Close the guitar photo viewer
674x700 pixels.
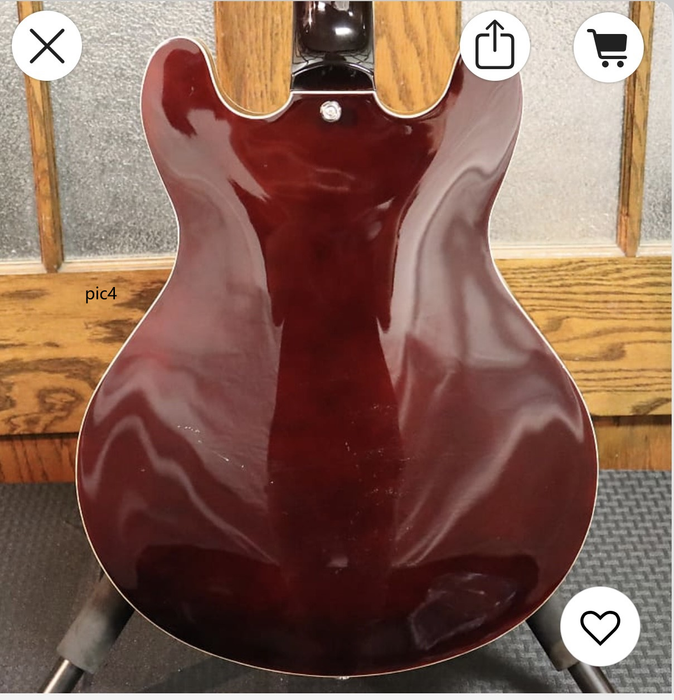tap(46, 46)
